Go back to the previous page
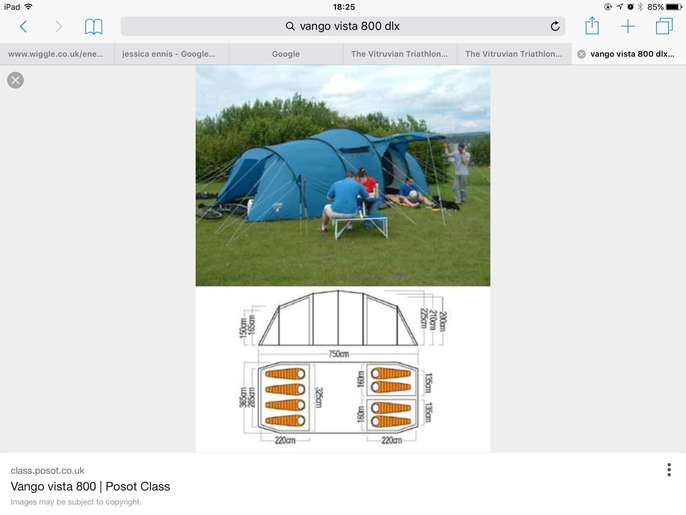This screenshot has height=515, width=686. [x=24, y=27]
